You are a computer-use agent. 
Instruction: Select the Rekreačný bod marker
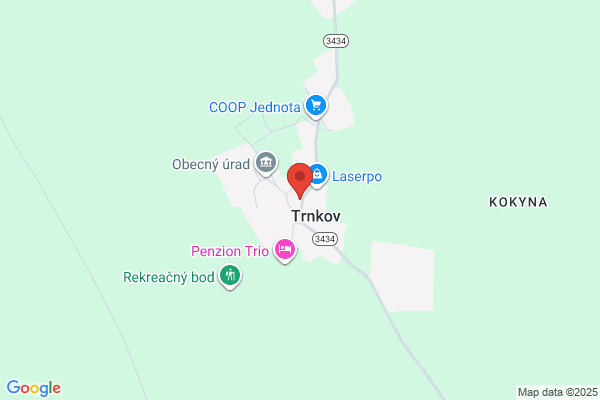click(230, 276)
